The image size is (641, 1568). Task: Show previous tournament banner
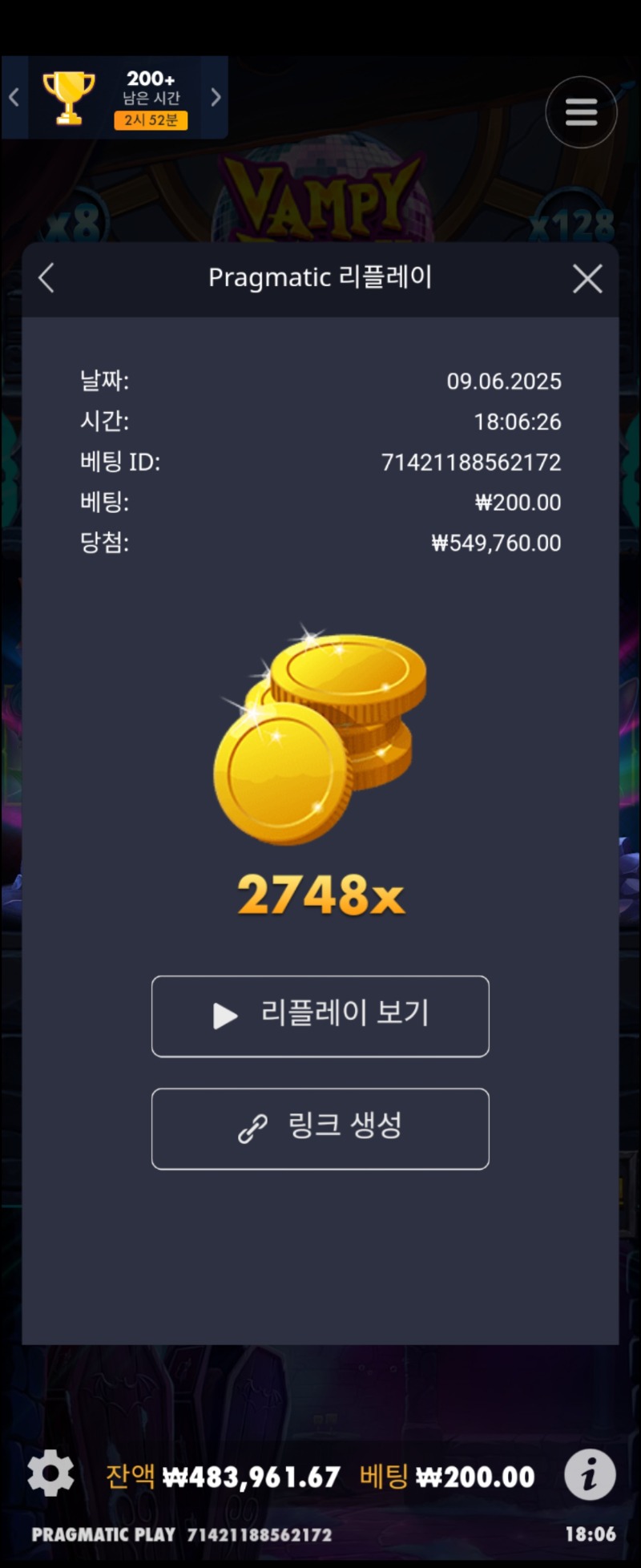(14, 98)
